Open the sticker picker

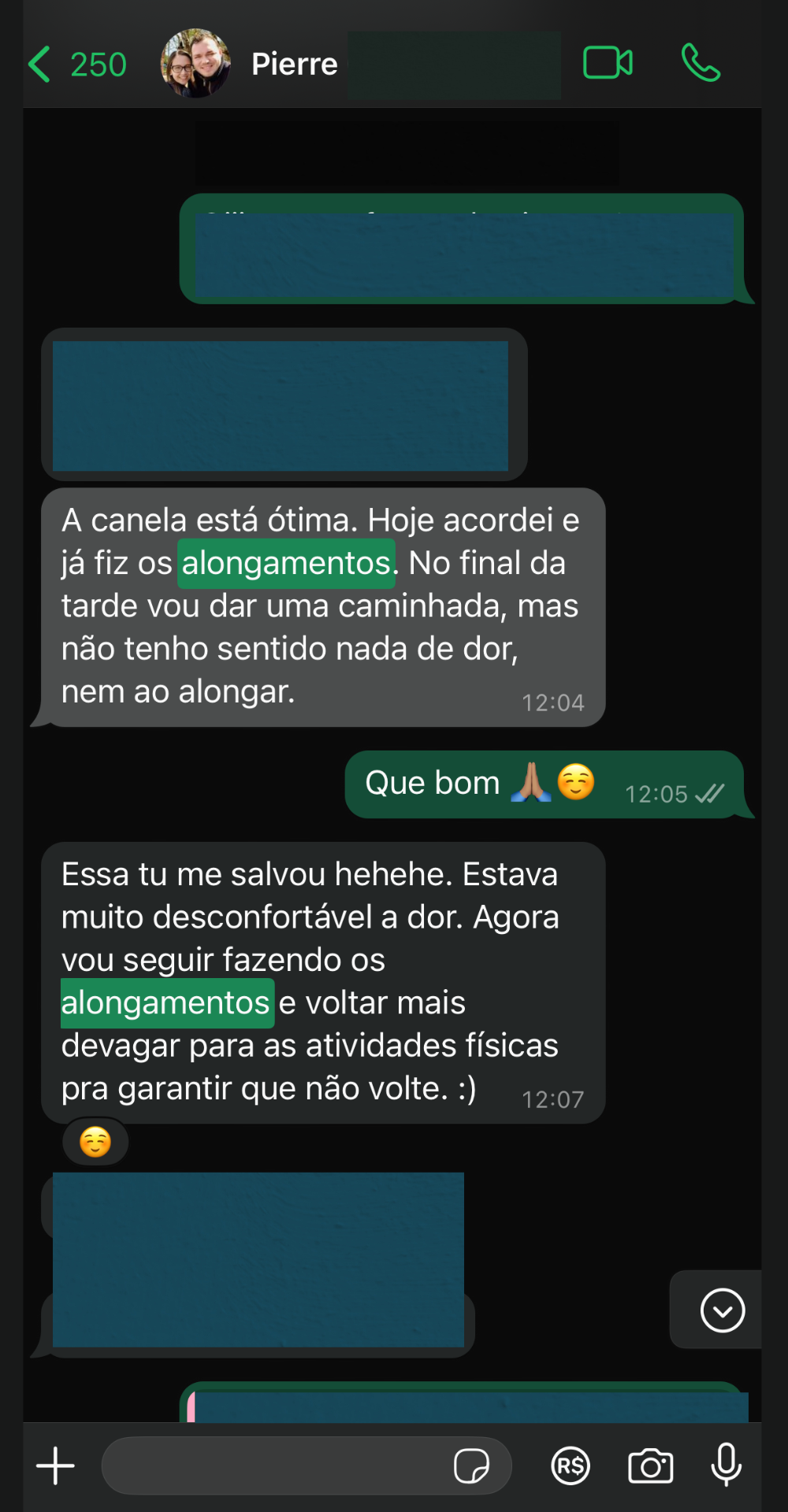471,1466
